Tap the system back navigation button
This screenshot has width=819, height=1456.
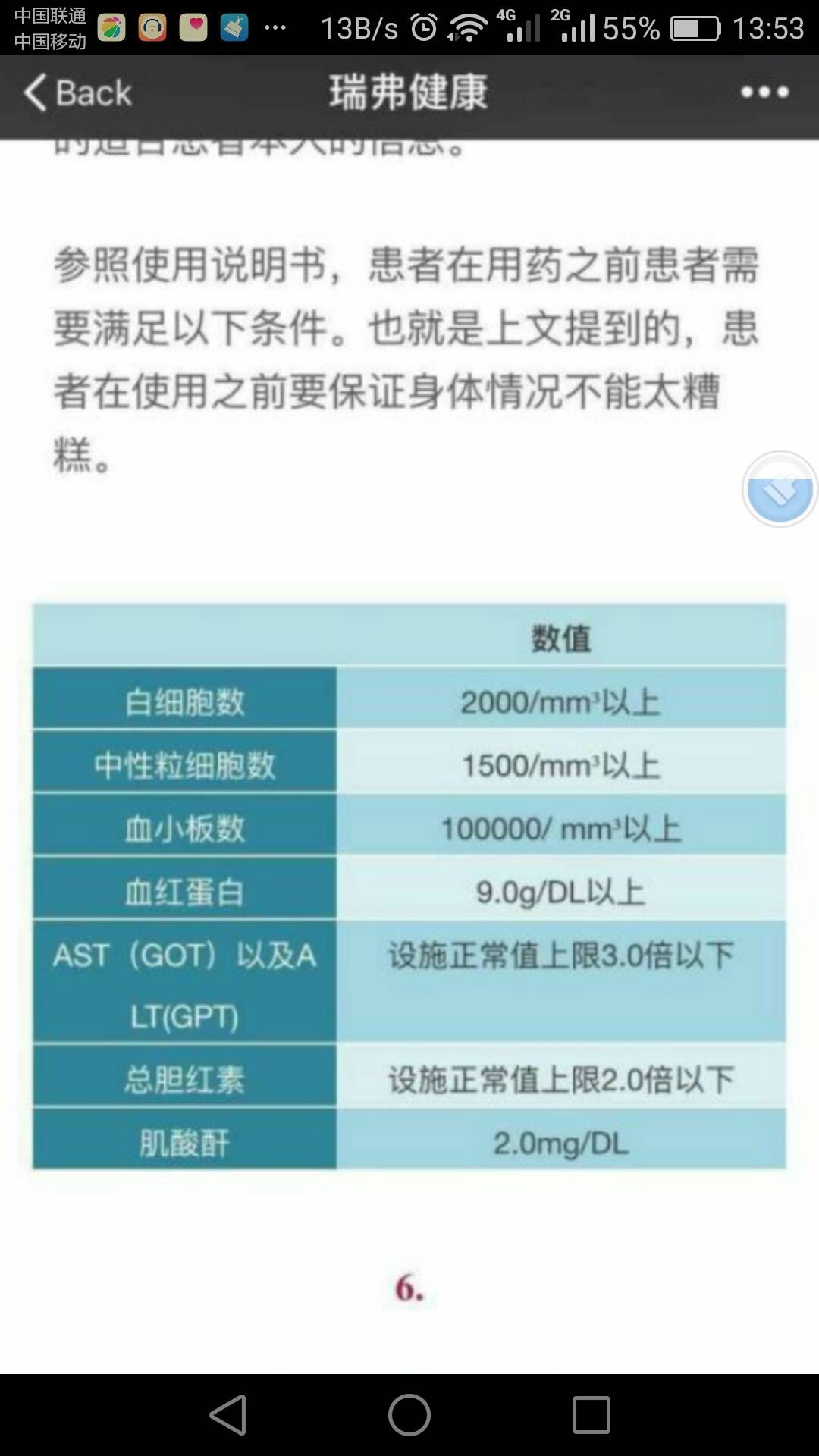tap(228, 1415)
